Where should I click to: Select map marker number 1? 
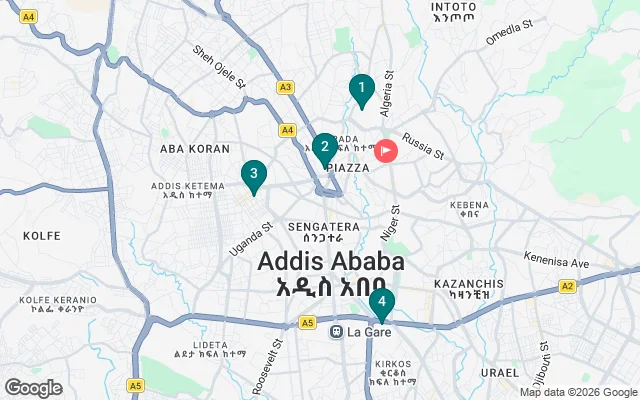(x=361, y=90)
